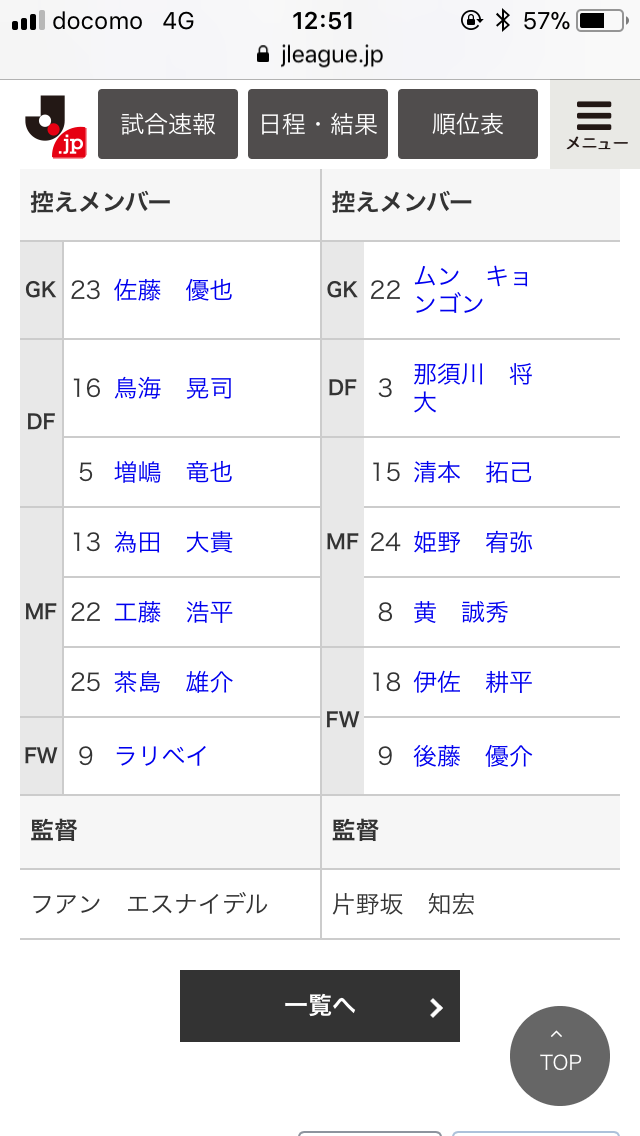
Task: Tap player link 後藤 優介
Action: 473,756
